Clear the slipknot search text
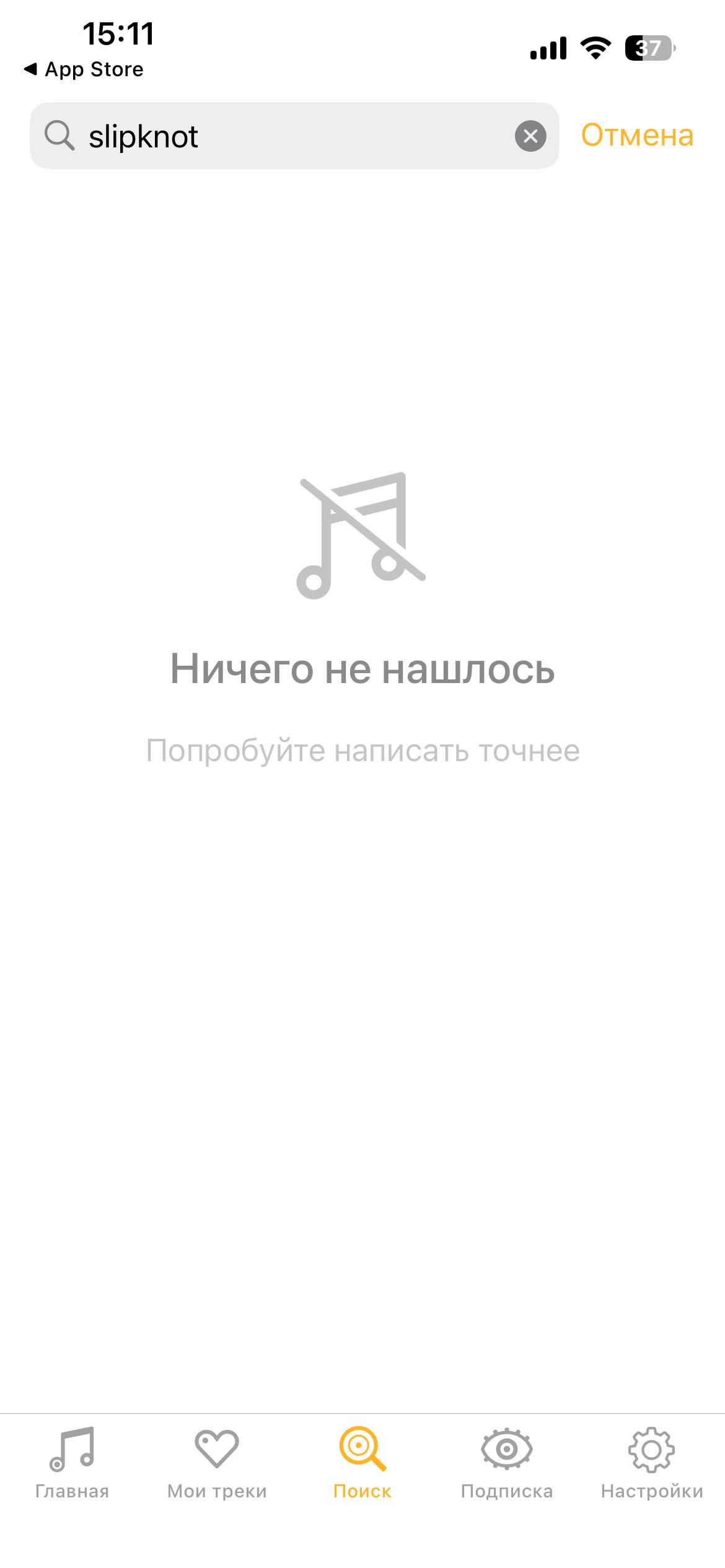This screenshot has height=1568, width=725. pos(530,136)
